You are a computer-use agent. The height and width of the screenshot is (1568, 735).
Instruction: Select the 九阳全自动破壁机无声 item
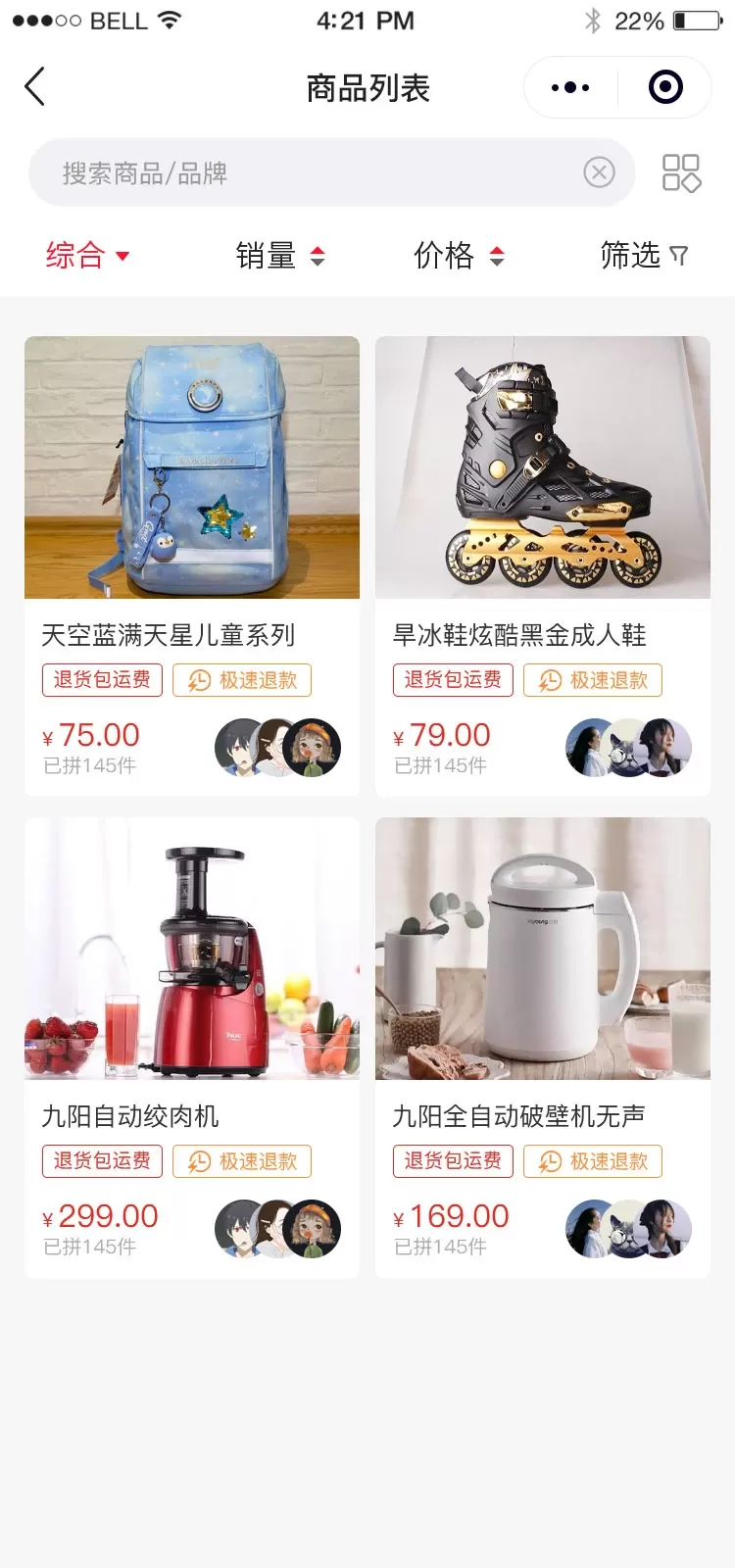tap(543, 1048)
